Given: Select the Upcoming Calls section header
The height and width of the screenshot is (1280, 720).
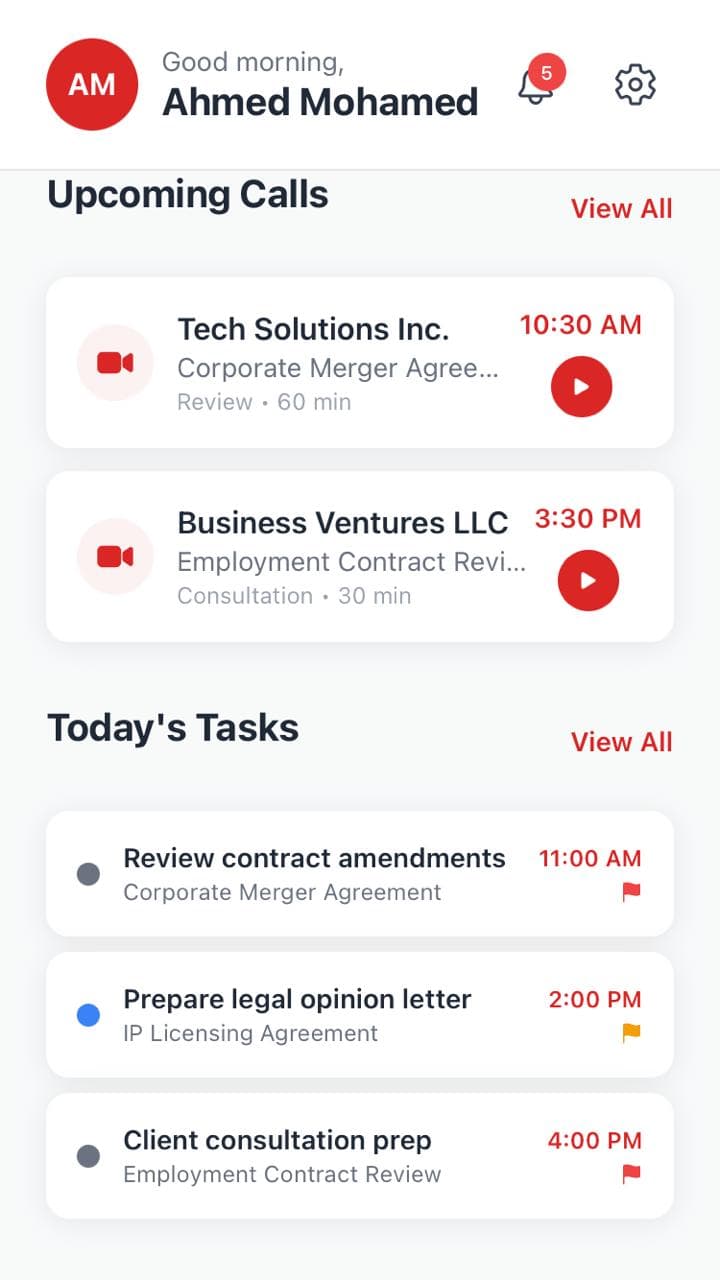Looking at the screenshot, I should (x=186, y=194).
